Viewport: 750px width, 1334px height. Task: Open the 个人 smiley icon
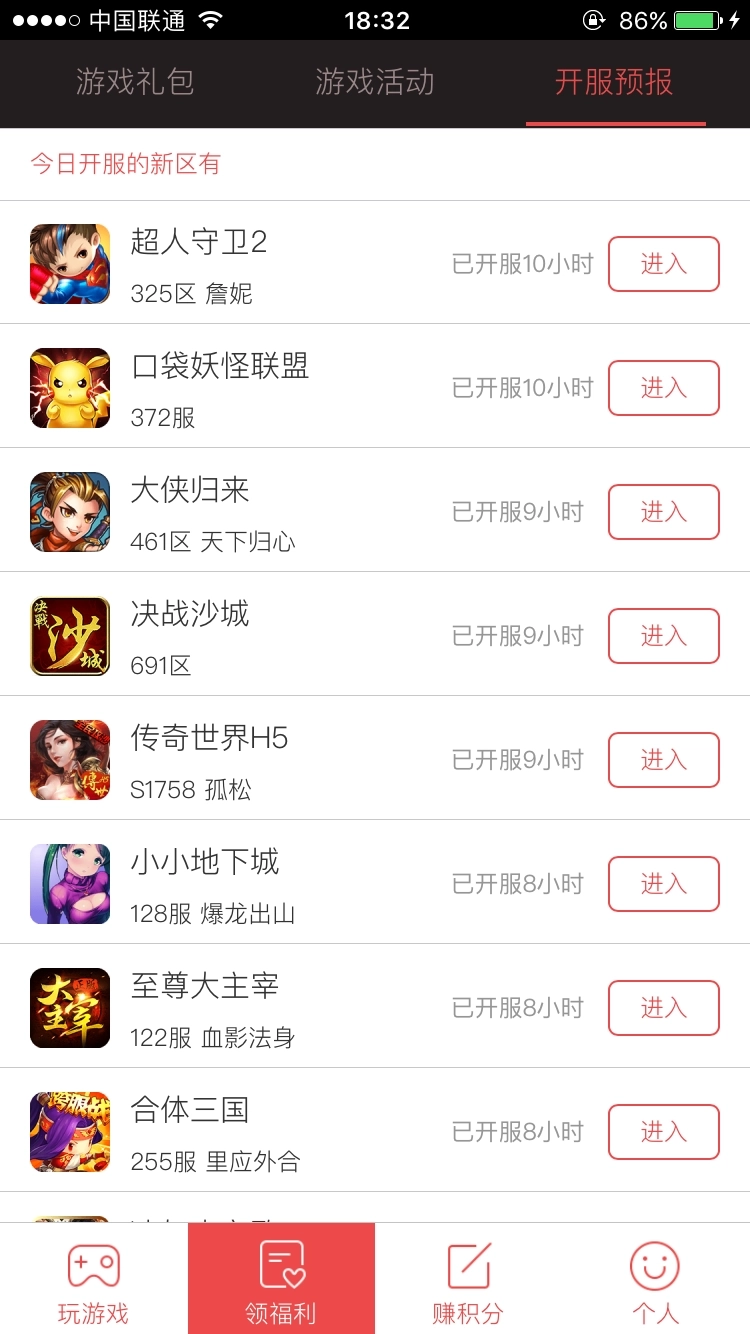tap(655, 1263)
